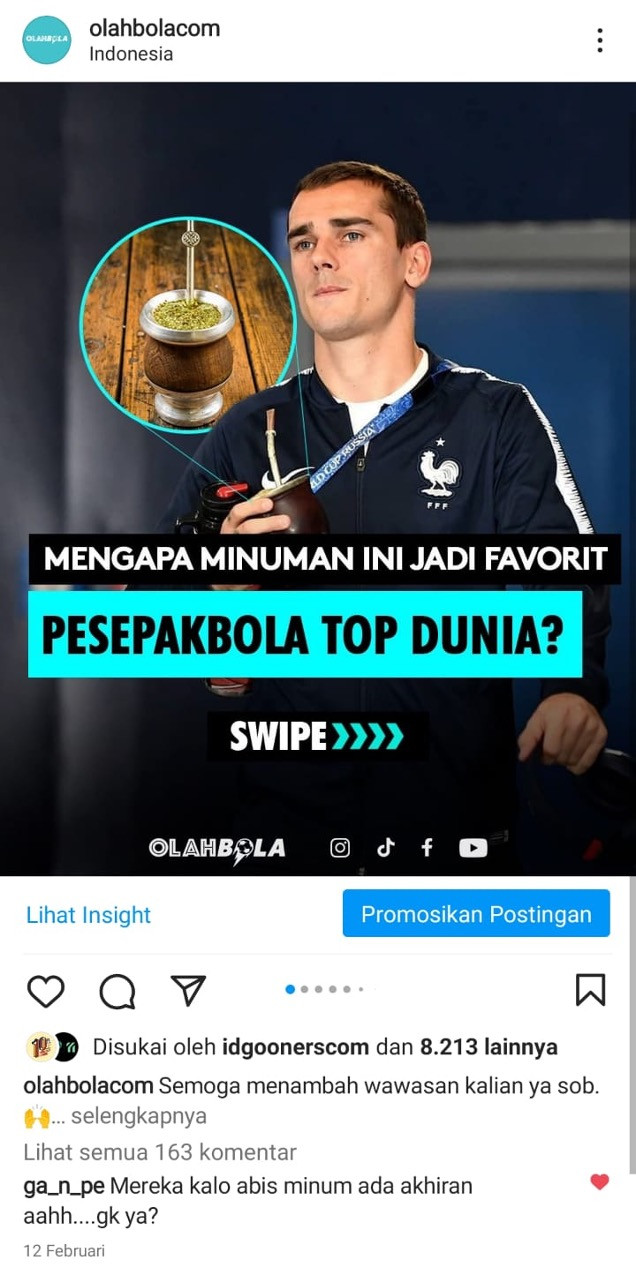This screenshot has height=1266, width=636.
Task: Open the Lihat Insight link
Action: (x=88, y=914)
